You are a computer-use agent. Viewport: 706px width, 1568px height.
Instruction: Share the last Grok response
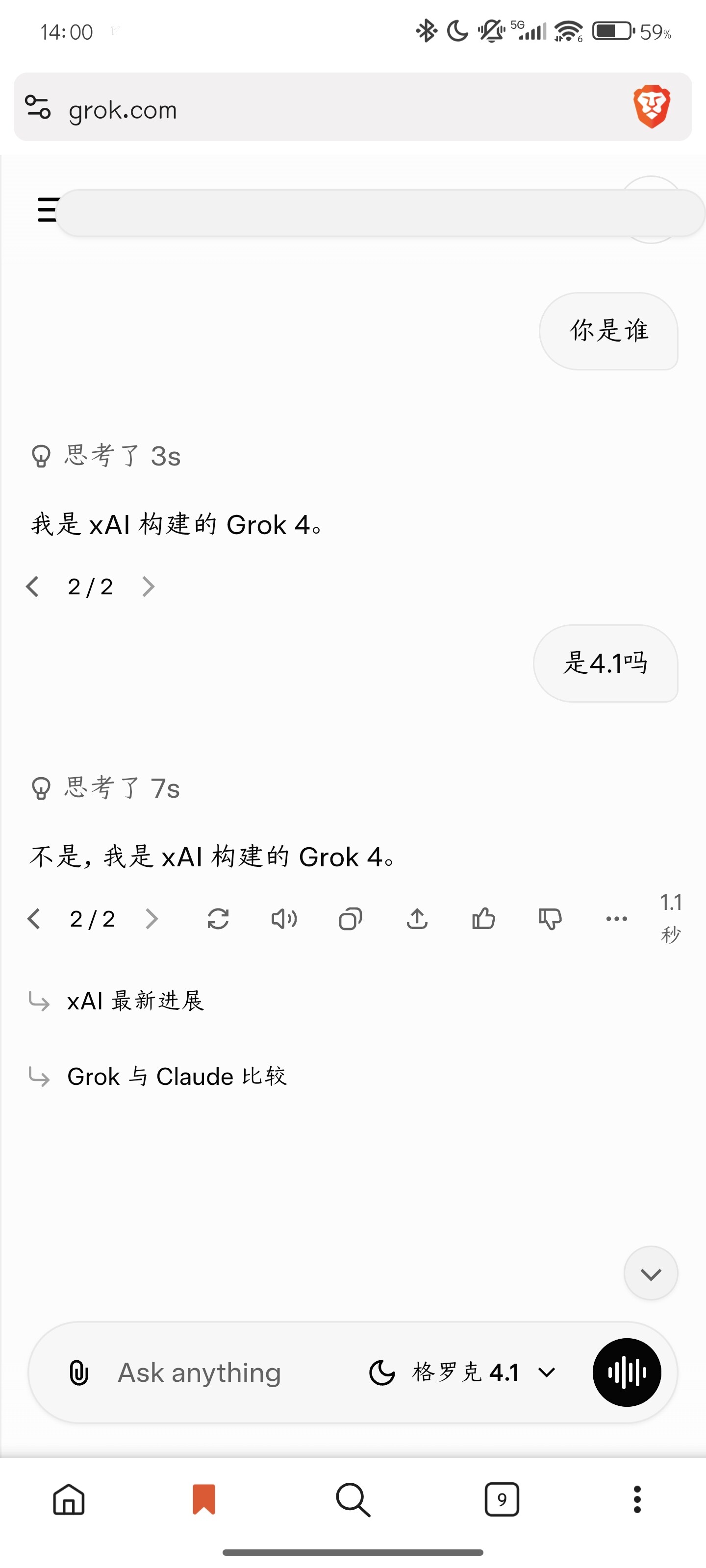click(417, 919)
